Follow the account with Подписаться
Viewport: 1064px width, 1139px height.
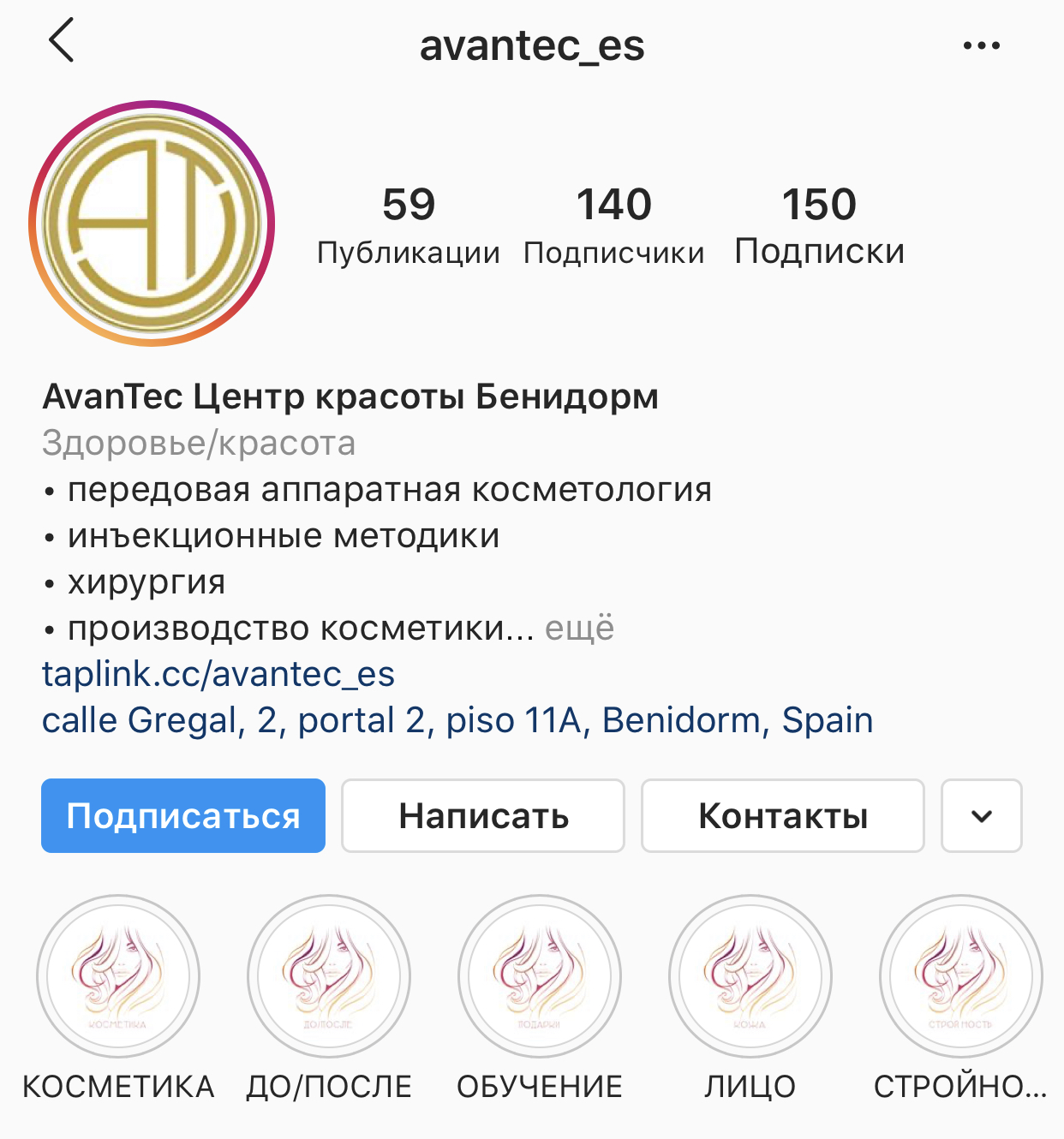tap(183, 815)
